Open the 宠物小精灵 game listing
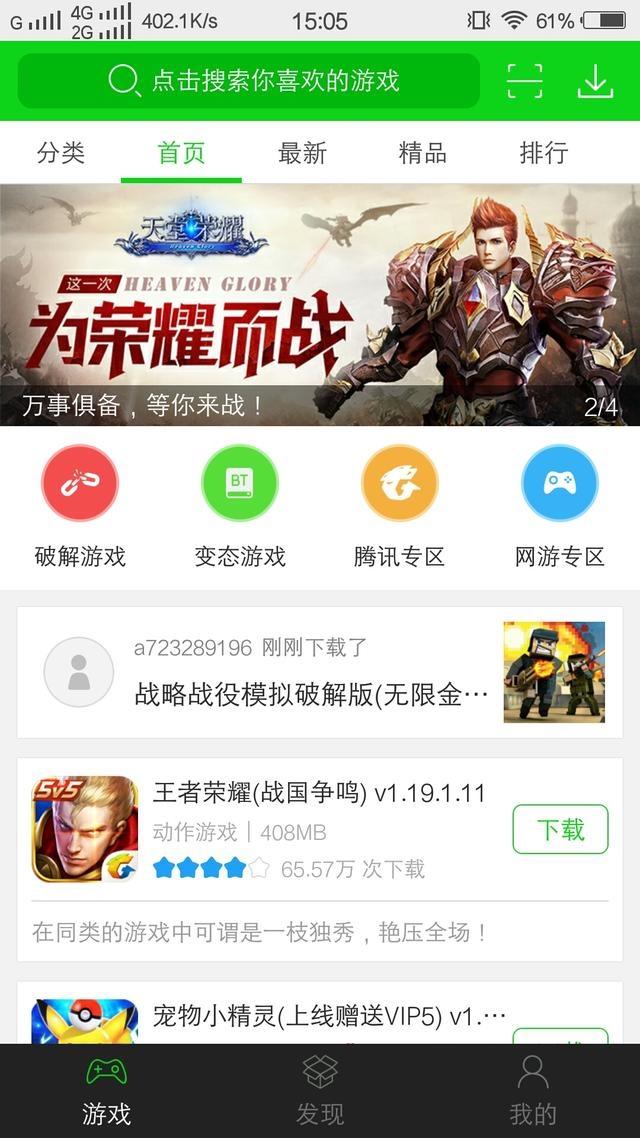Screen dimensions: 640x1138 point(300,1016)
